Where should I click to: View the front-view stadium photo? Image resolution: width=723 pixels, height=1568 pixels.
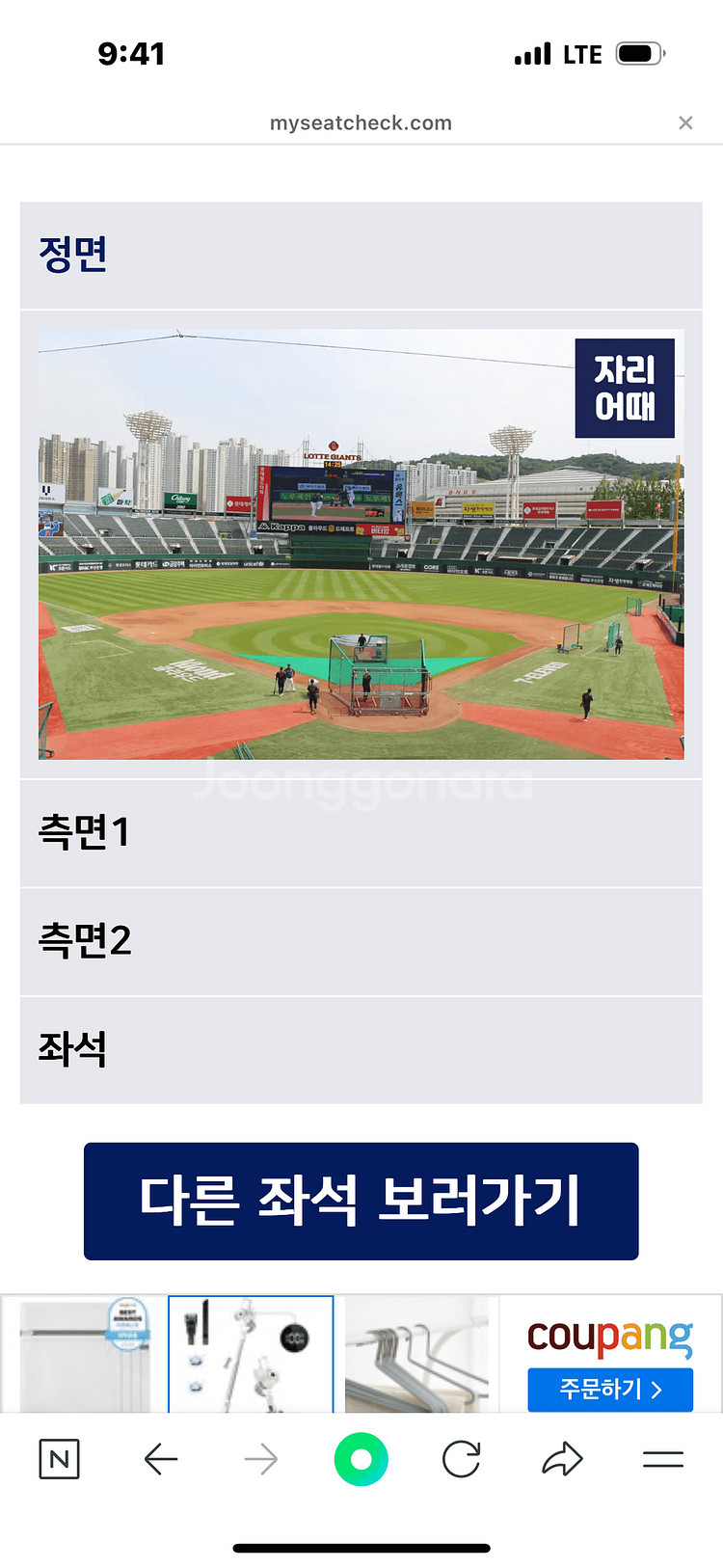coord(361,544)
